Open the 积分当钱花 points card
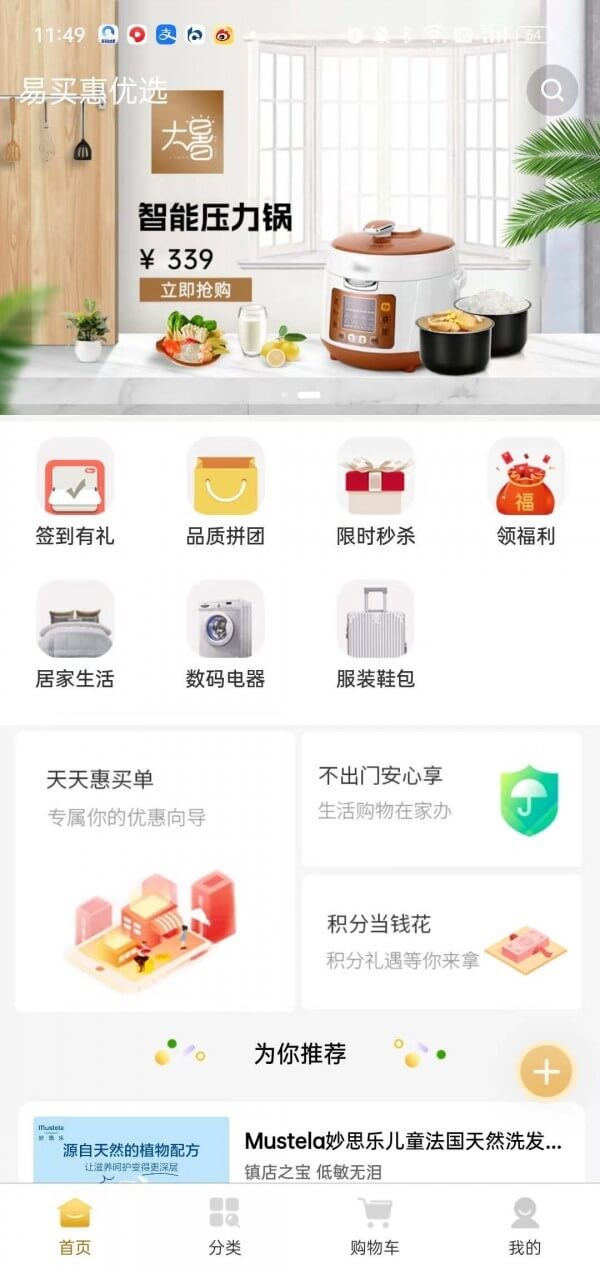Image resolution: width=600 pixels, height=1270 pixels. 441,942
